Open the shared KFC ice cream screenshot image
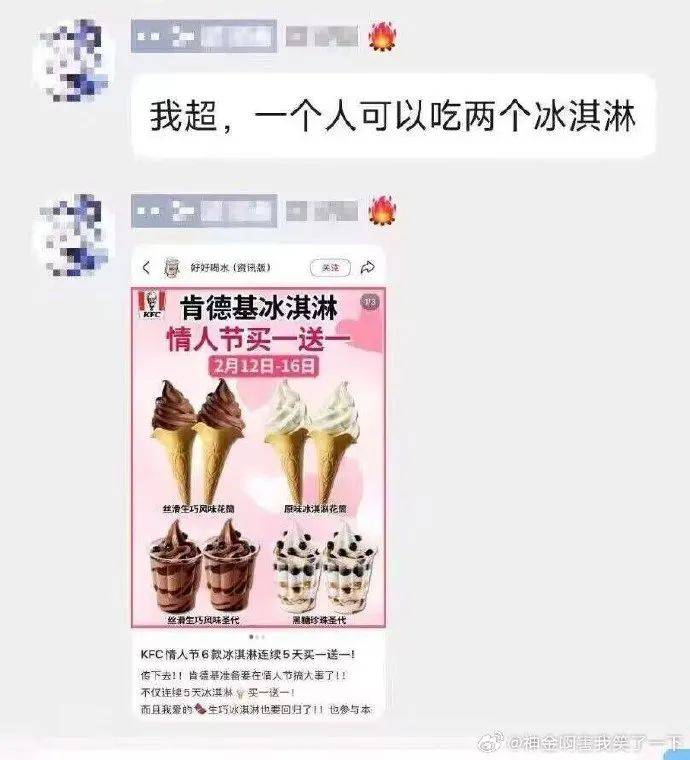The height and width of the screenshot is (760, 690). [258, 480]
